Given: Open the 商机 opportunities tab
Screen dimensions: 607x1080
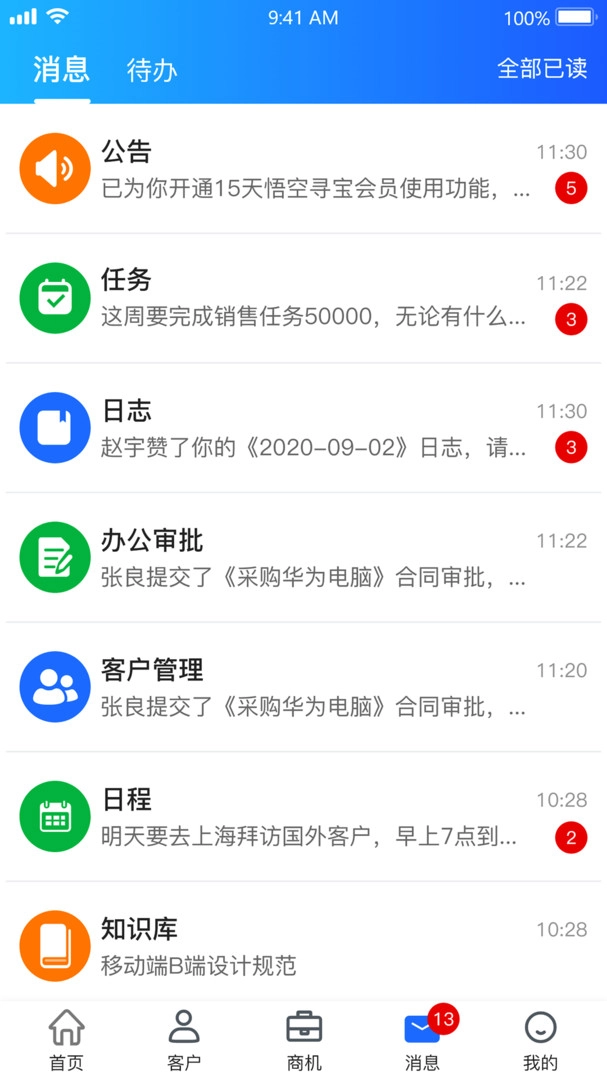Looking at the screenshot, I should (304, 1040).
